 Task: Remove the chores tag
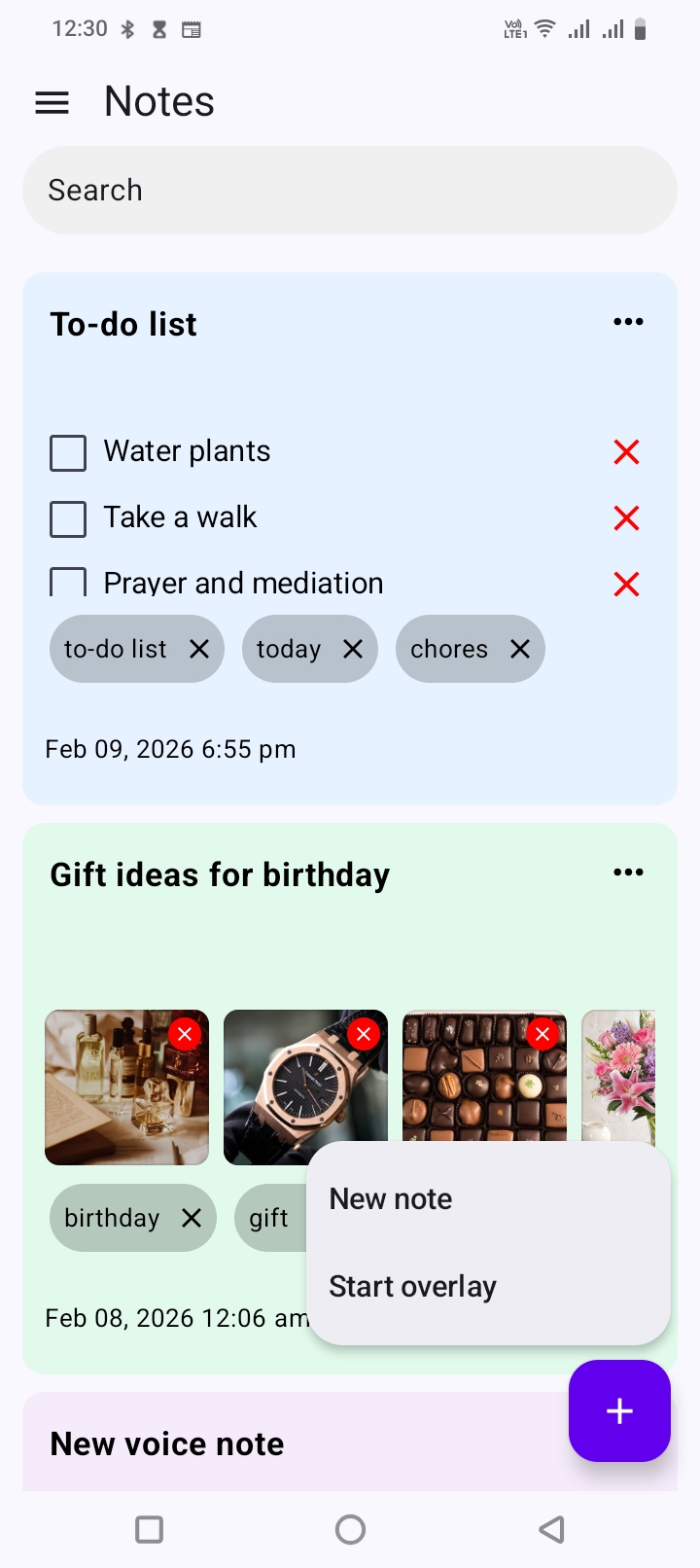(520, 649)
